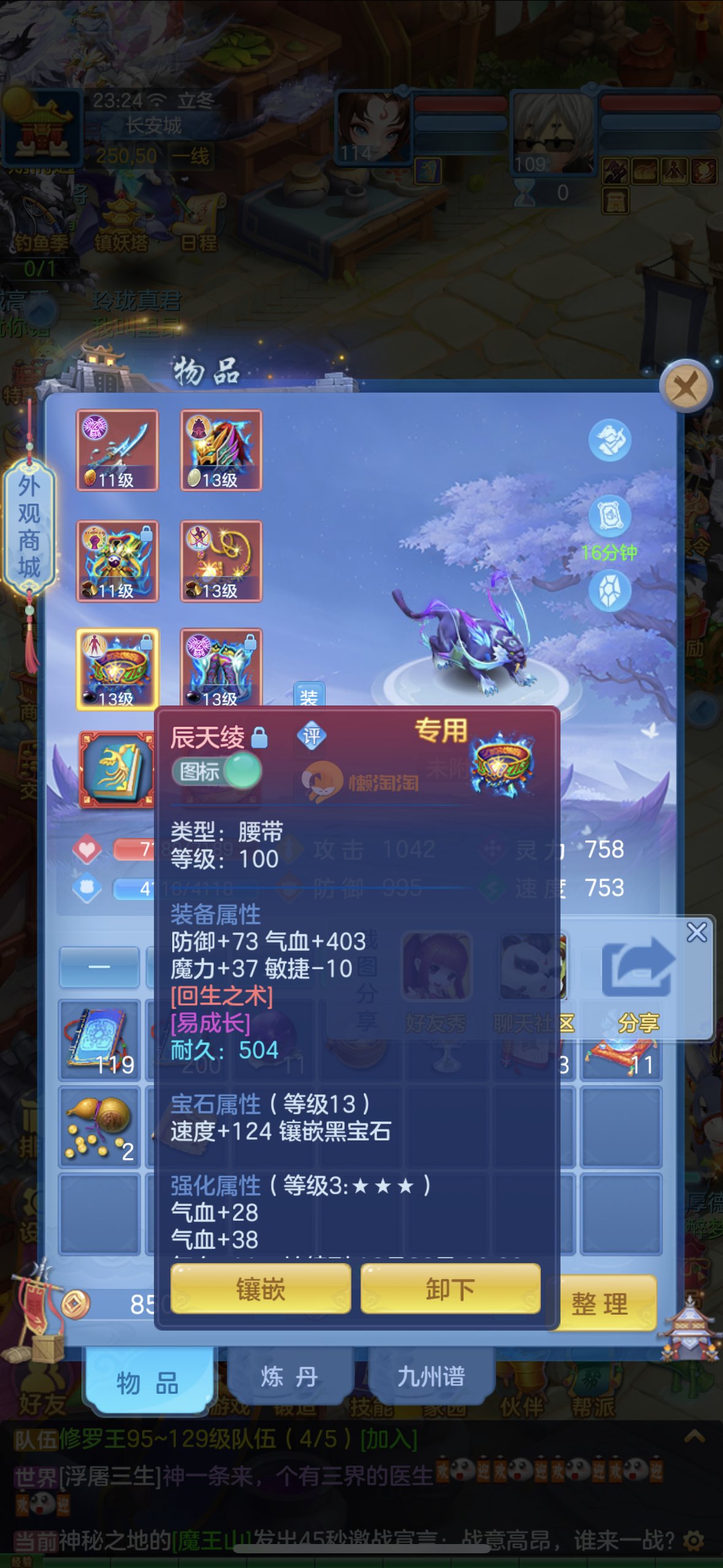The image size is (723, 1568).
Task: Select the level 11 armor equipment slot
Action: point(117,561)
